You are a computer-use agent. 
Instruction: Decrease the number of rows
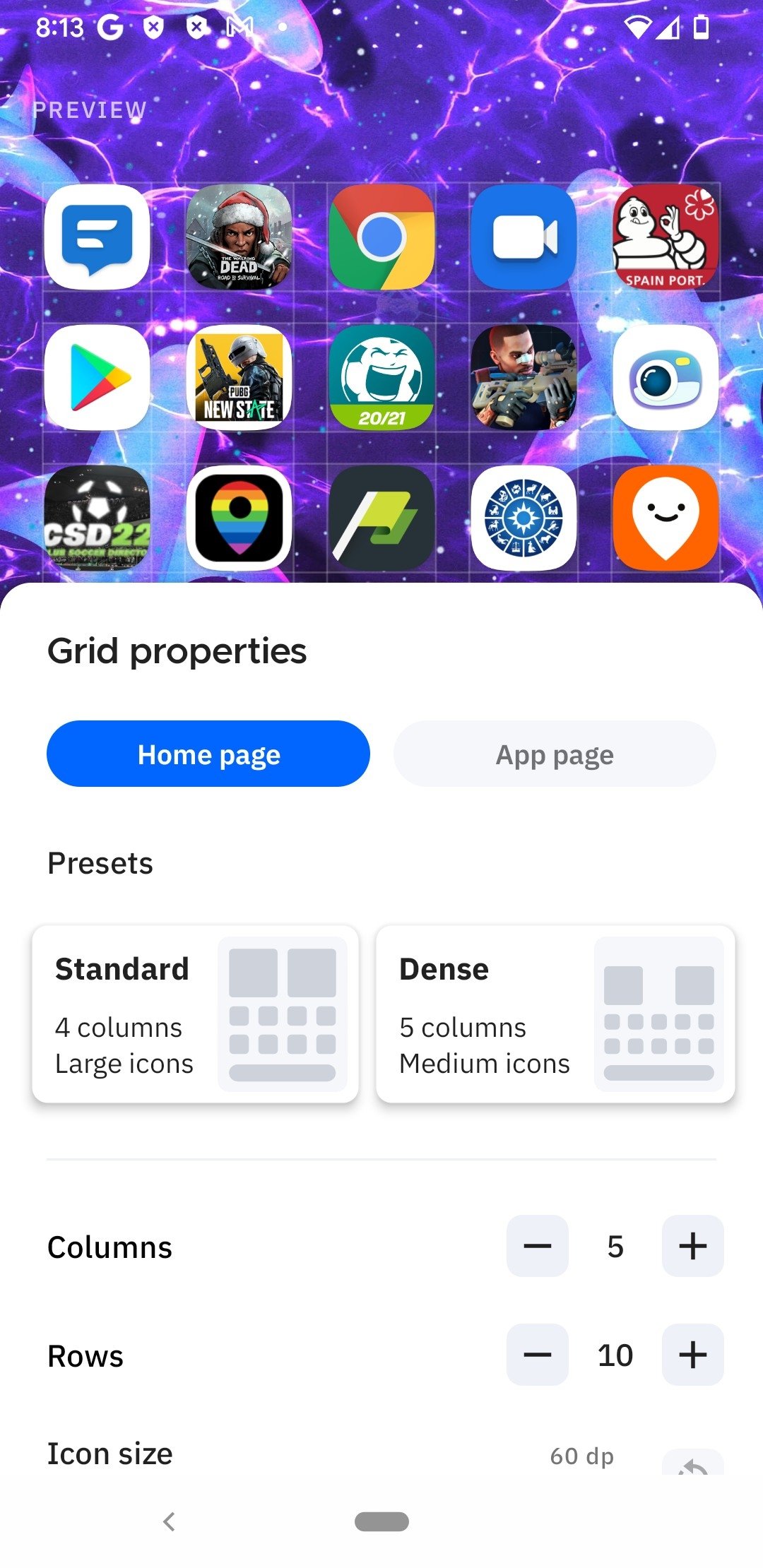coord(537,1354)
